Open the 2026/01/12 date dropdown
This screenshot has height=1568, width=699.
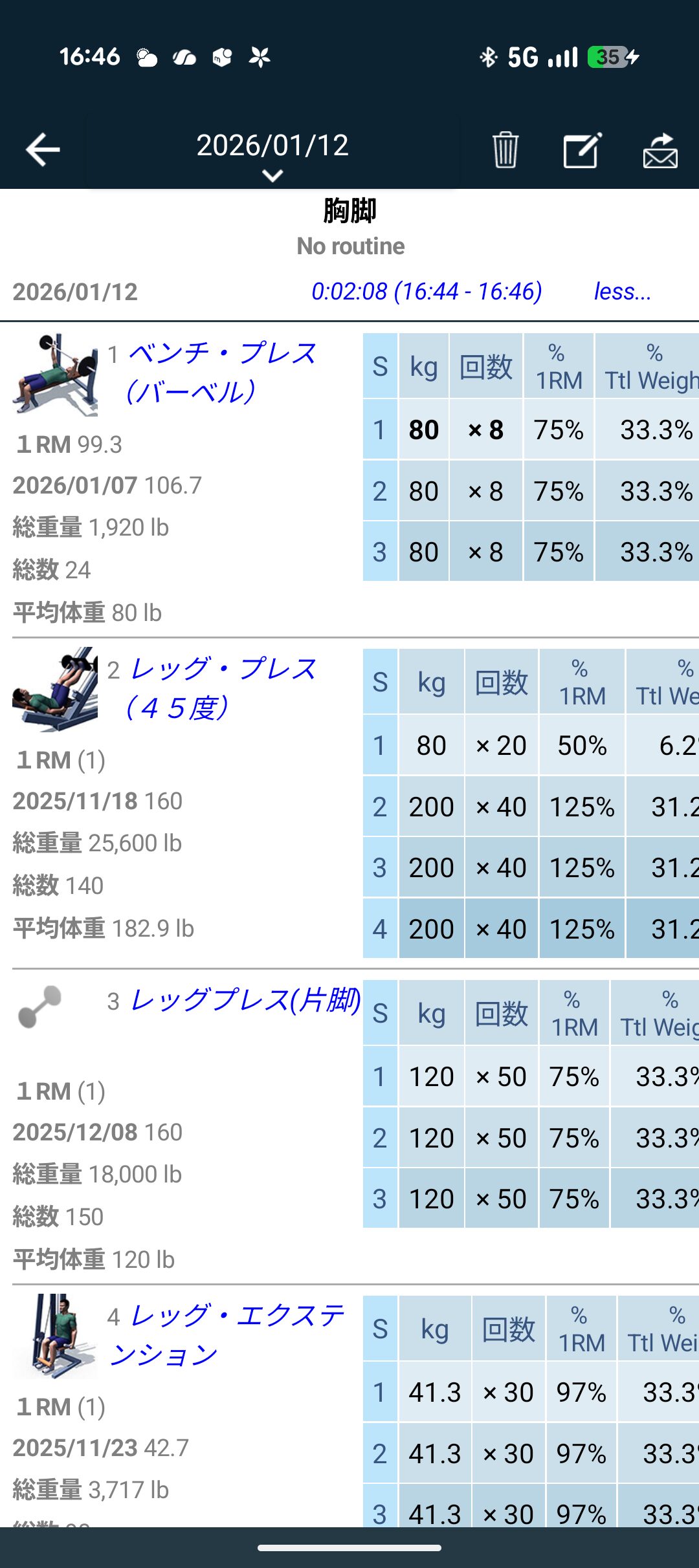coord(272,154)
